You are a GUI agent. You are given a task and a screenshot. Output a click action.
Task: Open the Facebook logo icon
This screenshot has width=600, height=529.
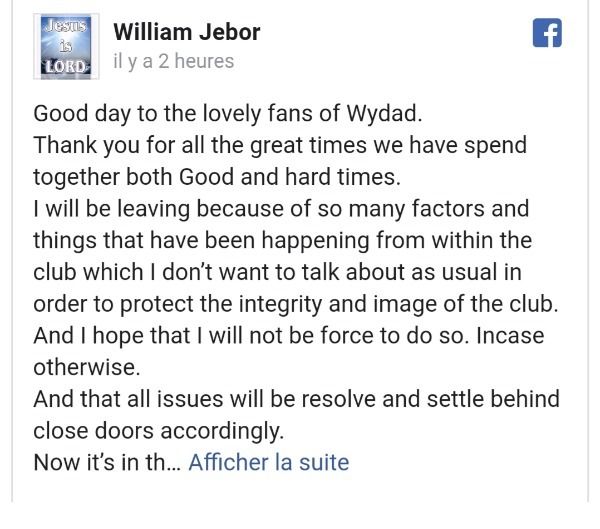pyautogui.click(x=546, y=33)
